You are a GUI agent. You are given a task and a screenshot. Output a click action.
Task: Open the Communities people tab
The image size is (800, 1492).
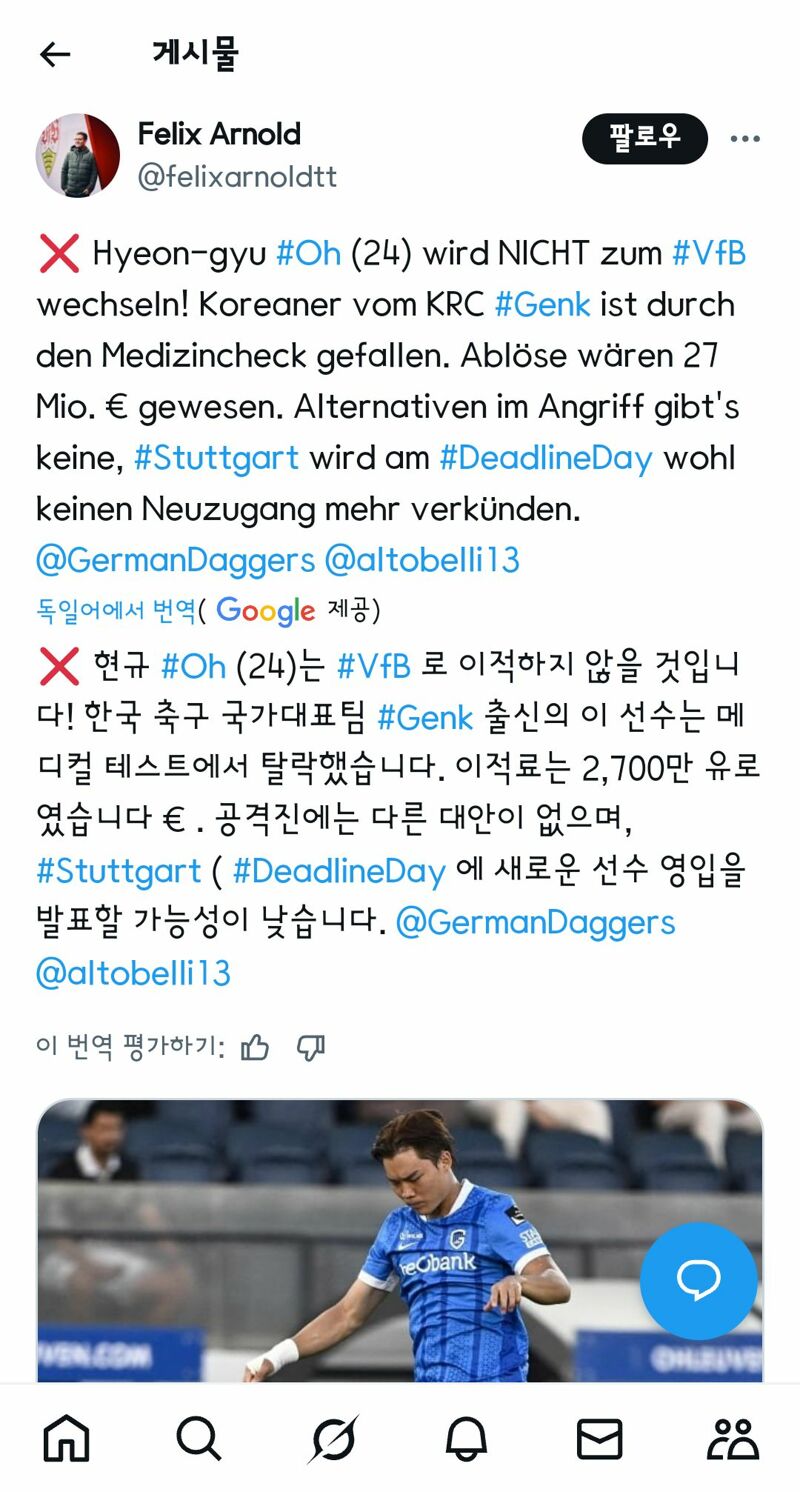(x=733, y=1439)
